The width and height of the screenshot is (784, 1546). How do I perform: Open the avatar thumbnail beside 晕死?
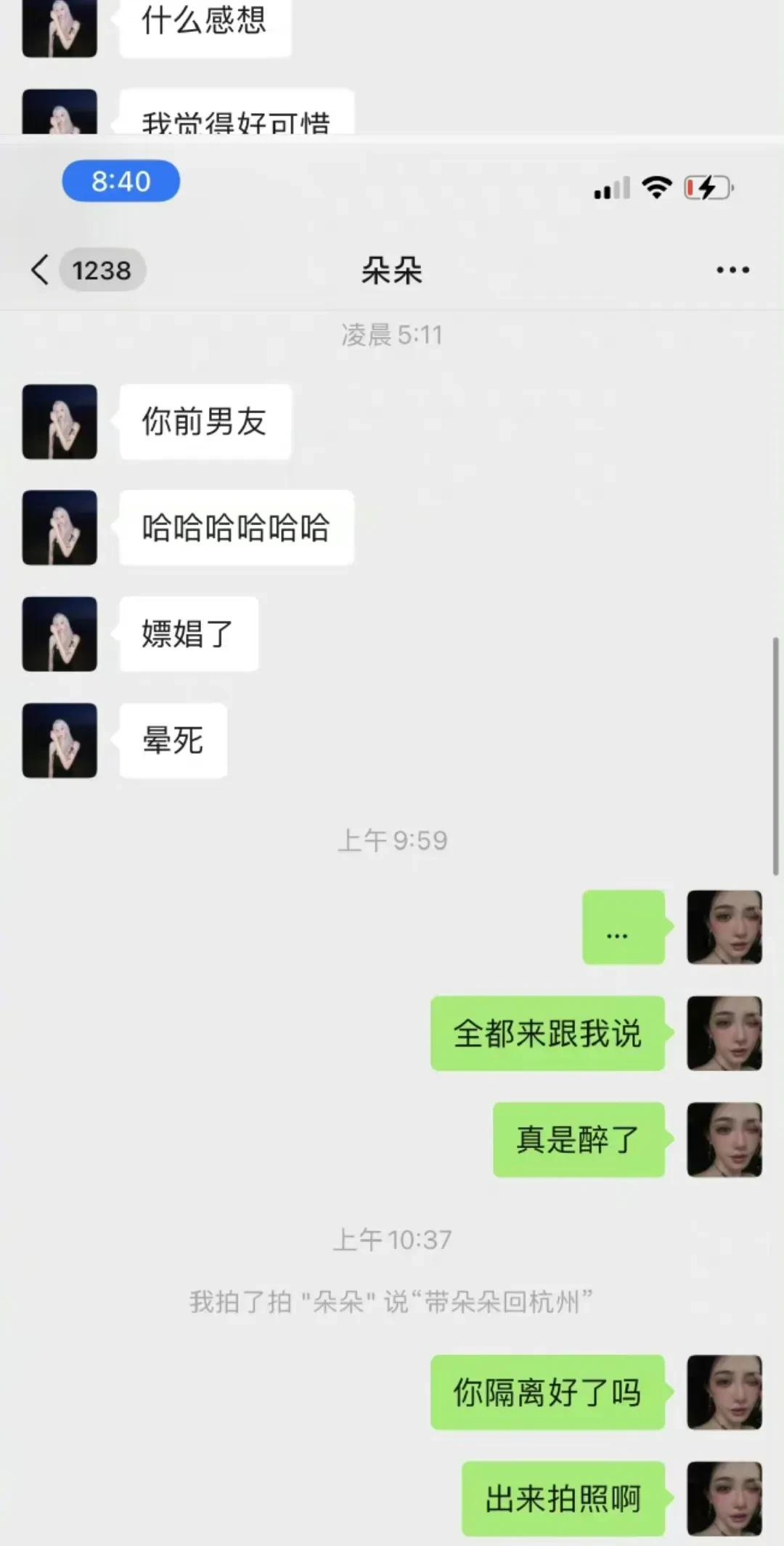point(60,740)
